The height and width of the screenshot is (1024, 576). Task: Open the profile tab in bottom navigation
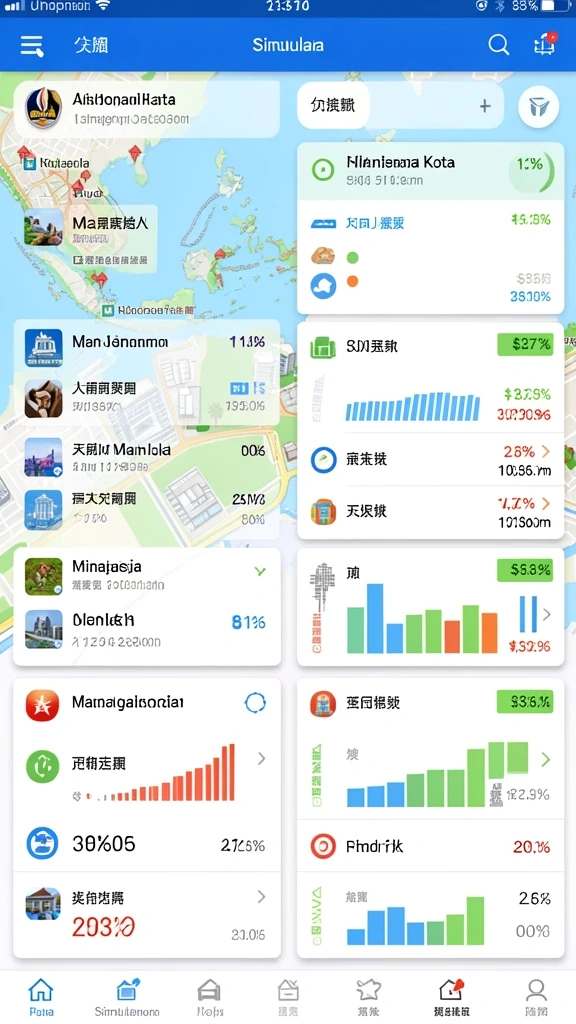tap(536, 998)
